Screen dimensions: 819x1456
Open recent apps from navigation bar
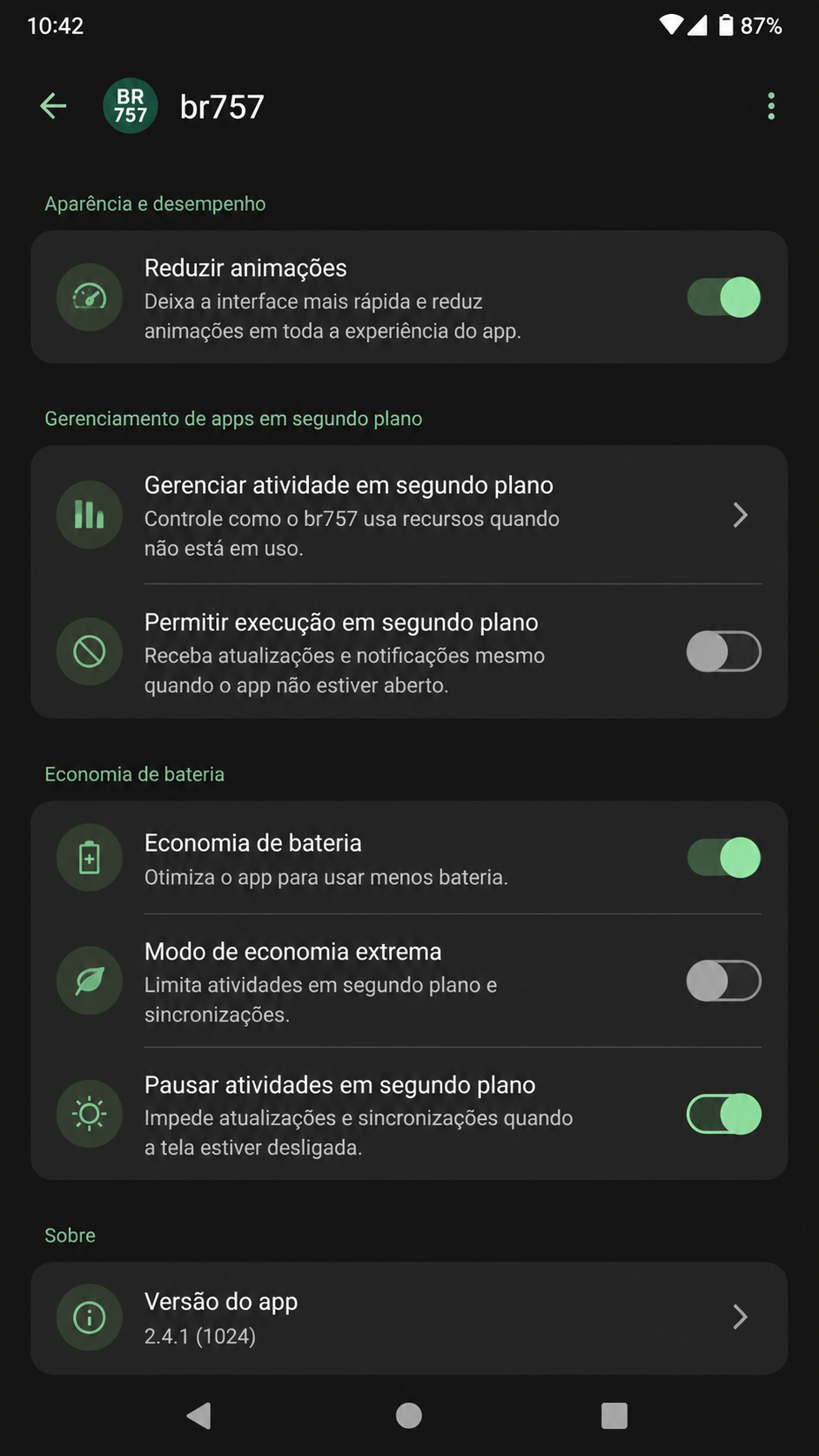click(614, 1415)
